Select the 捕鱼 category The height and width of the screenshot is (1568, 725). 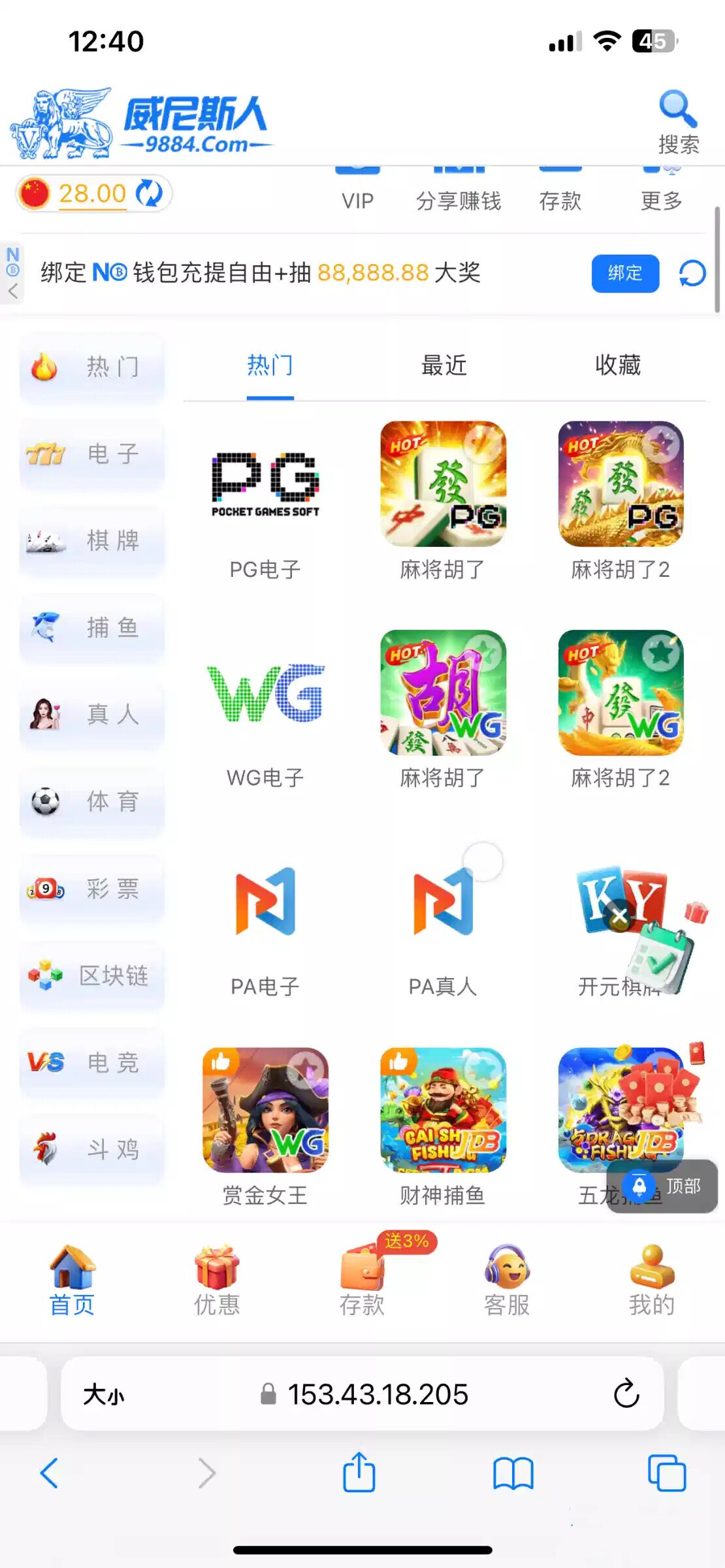92,627
